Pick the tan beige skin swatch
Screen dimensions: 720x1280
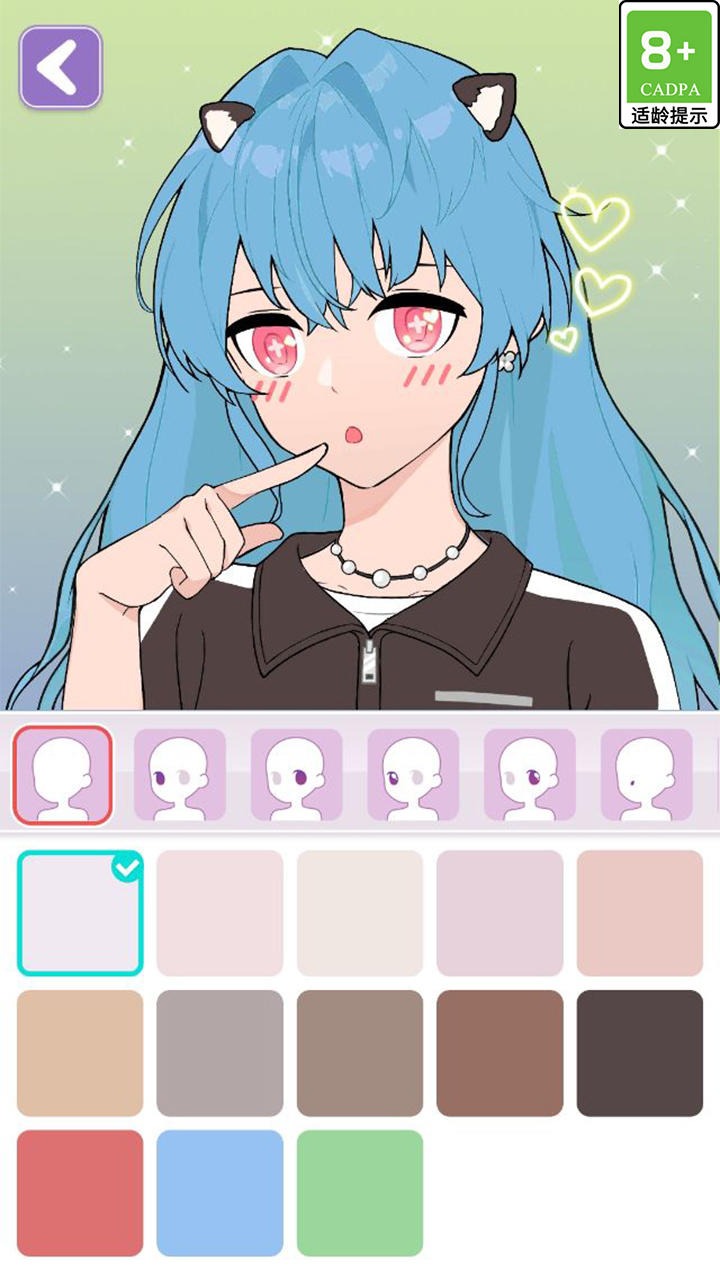[x=80, y=1053]
